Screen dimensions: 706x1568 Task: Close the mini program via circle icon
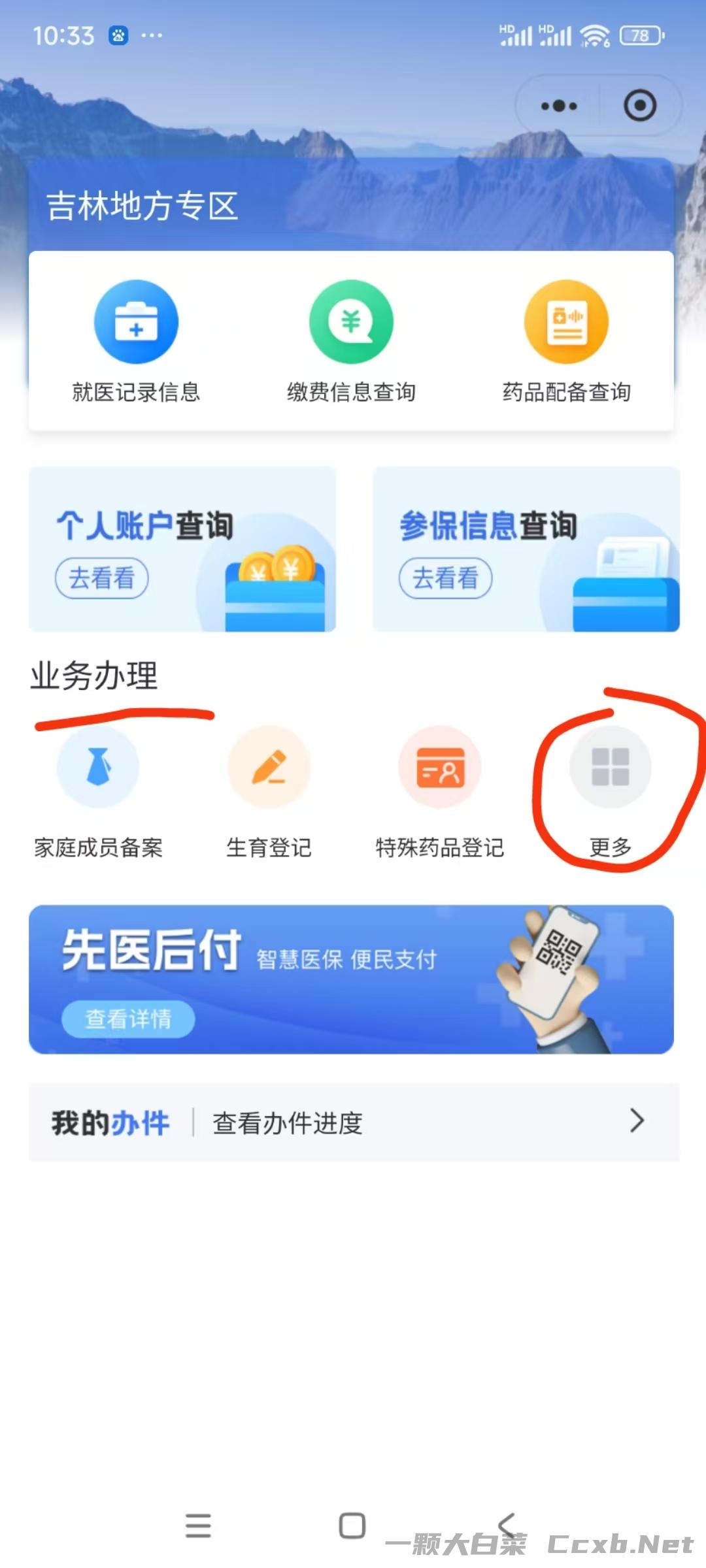tap(639, 106)
